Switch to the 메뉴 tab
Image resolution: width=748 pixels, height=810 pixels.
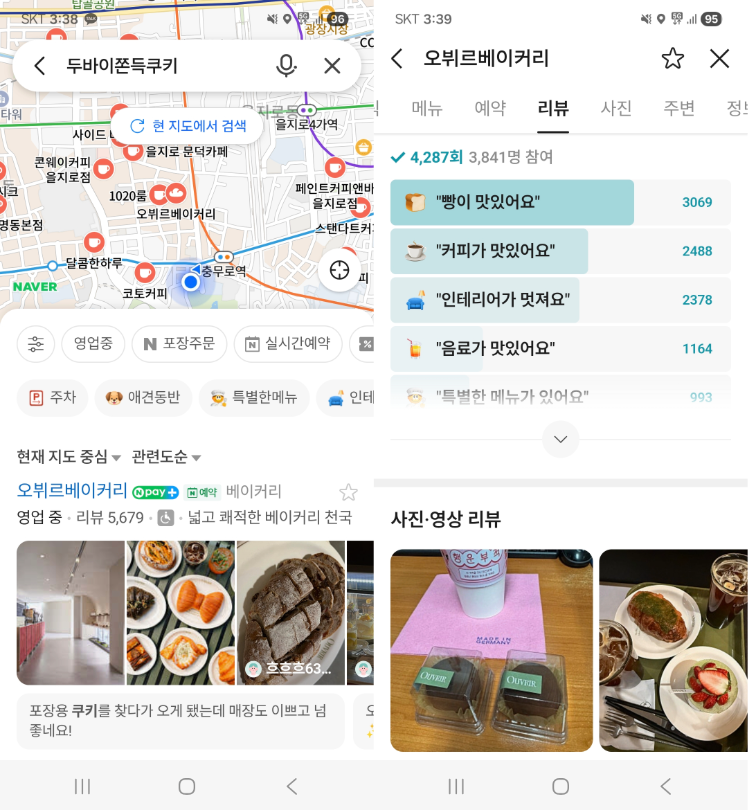pos(427,109)
